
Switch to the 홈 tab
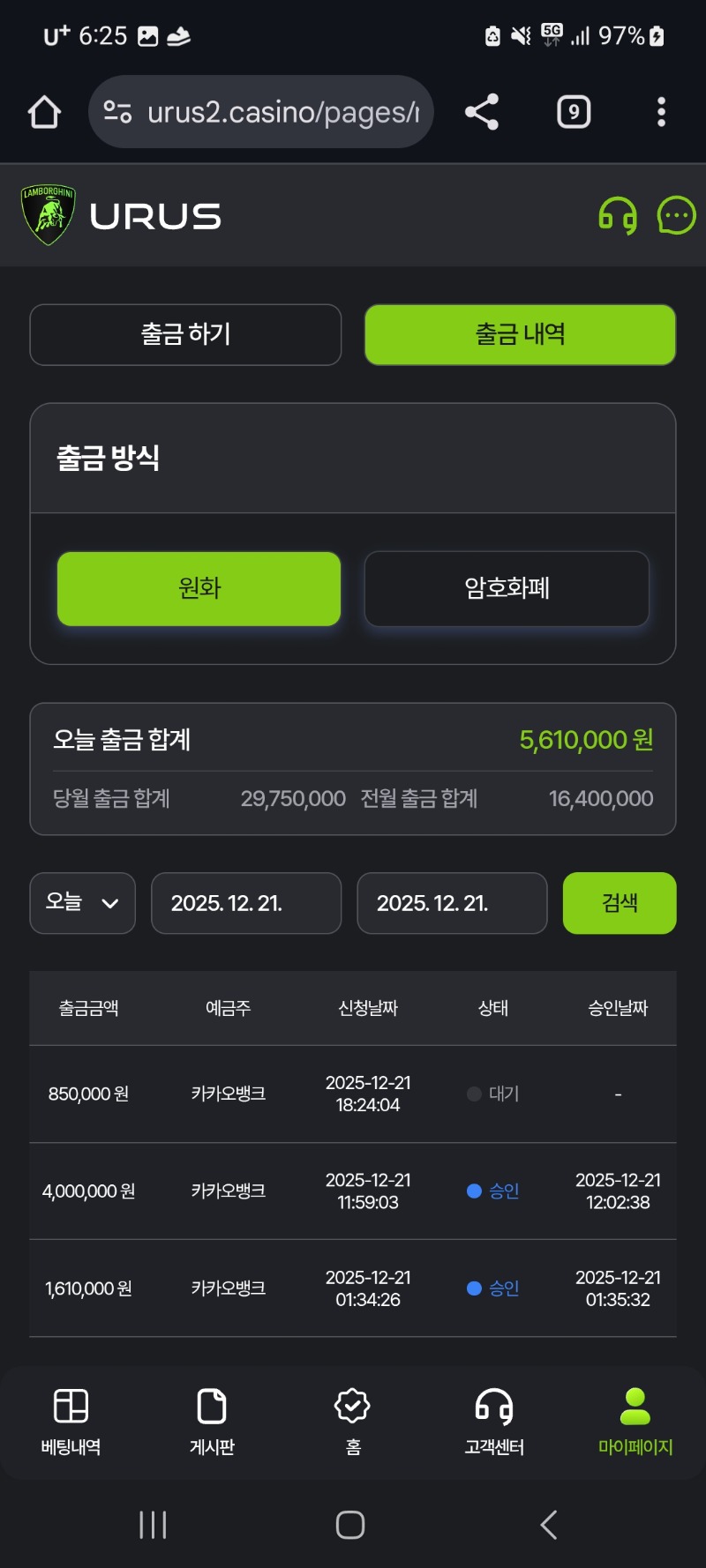(353, 1421)
